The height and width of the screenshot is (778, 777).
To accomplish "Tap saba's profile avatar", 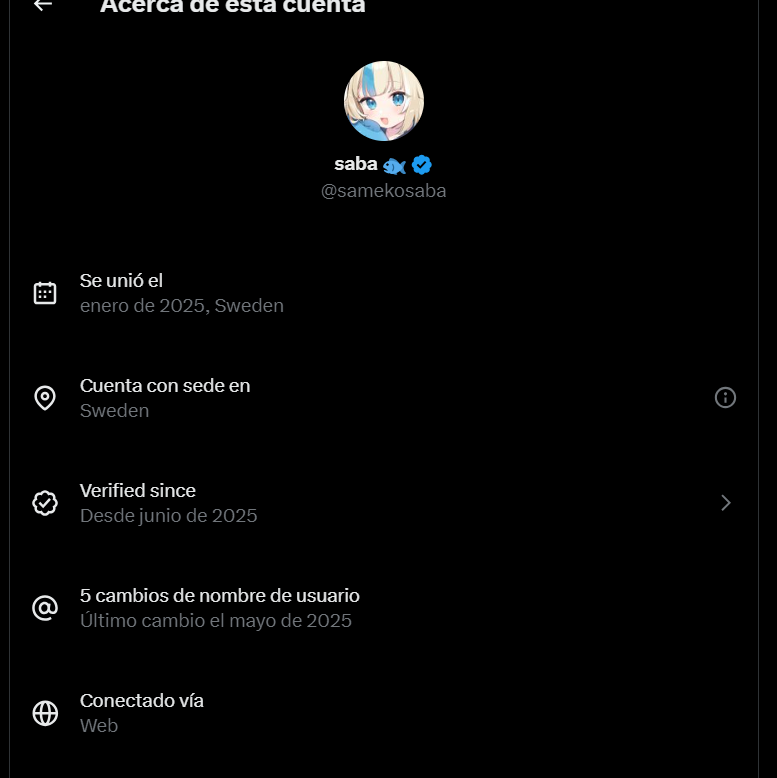I will pyautogui.click(x=384, y=101).
